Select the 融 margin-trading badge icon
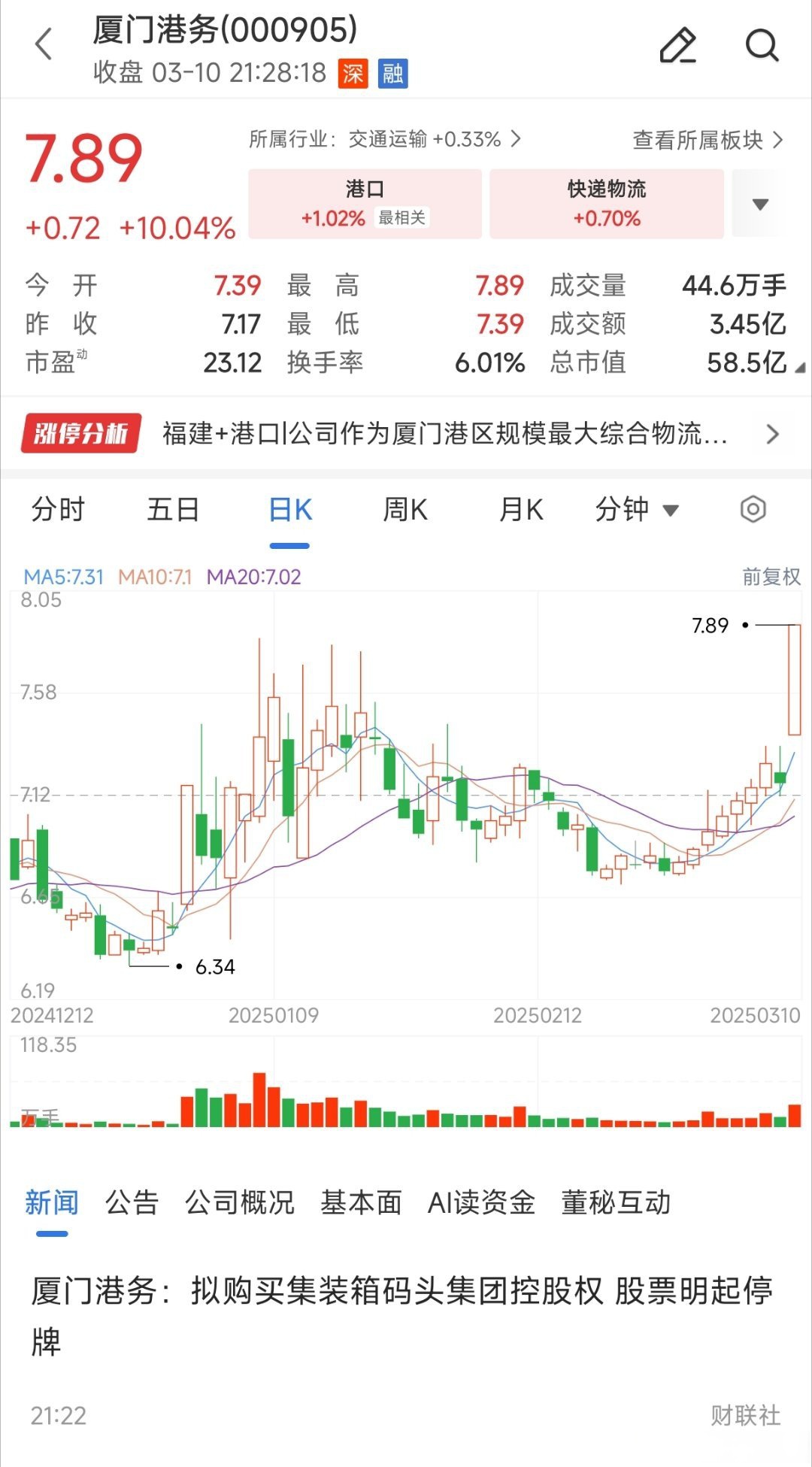The image size is (812, 1467). click(394, 74)
